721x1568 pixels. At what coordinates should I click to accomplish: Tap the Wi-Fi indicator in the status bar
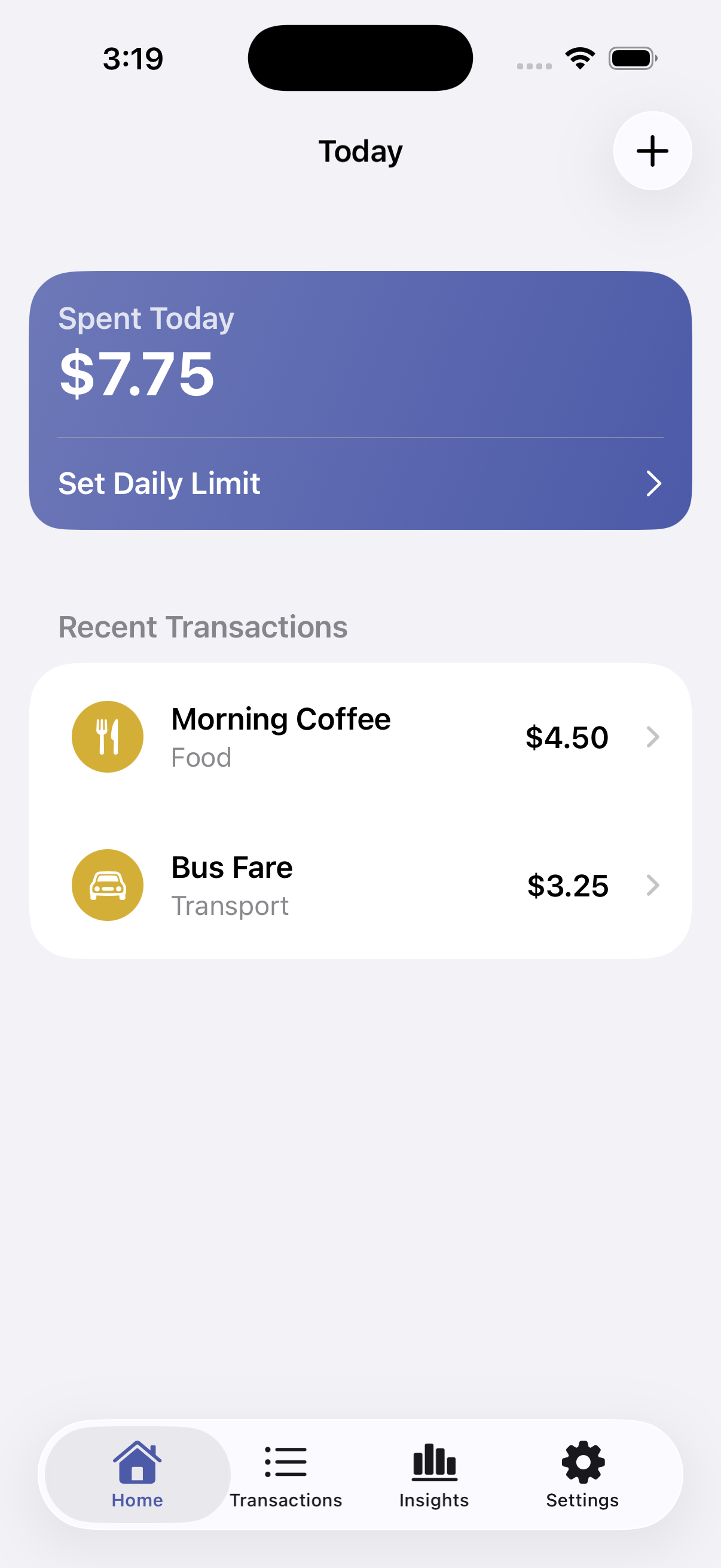click(579, 57)
